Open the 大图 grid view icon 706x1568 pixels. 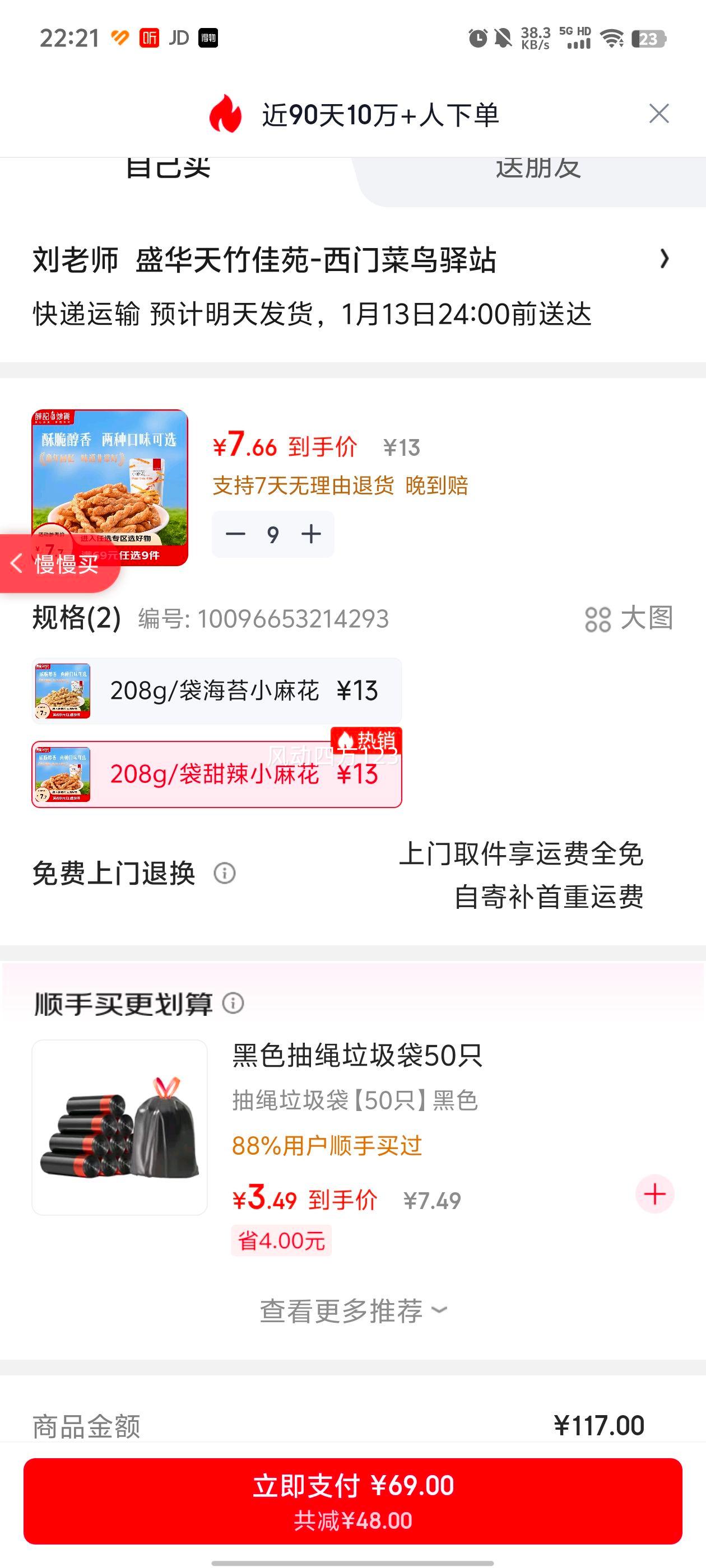point(600,622)
